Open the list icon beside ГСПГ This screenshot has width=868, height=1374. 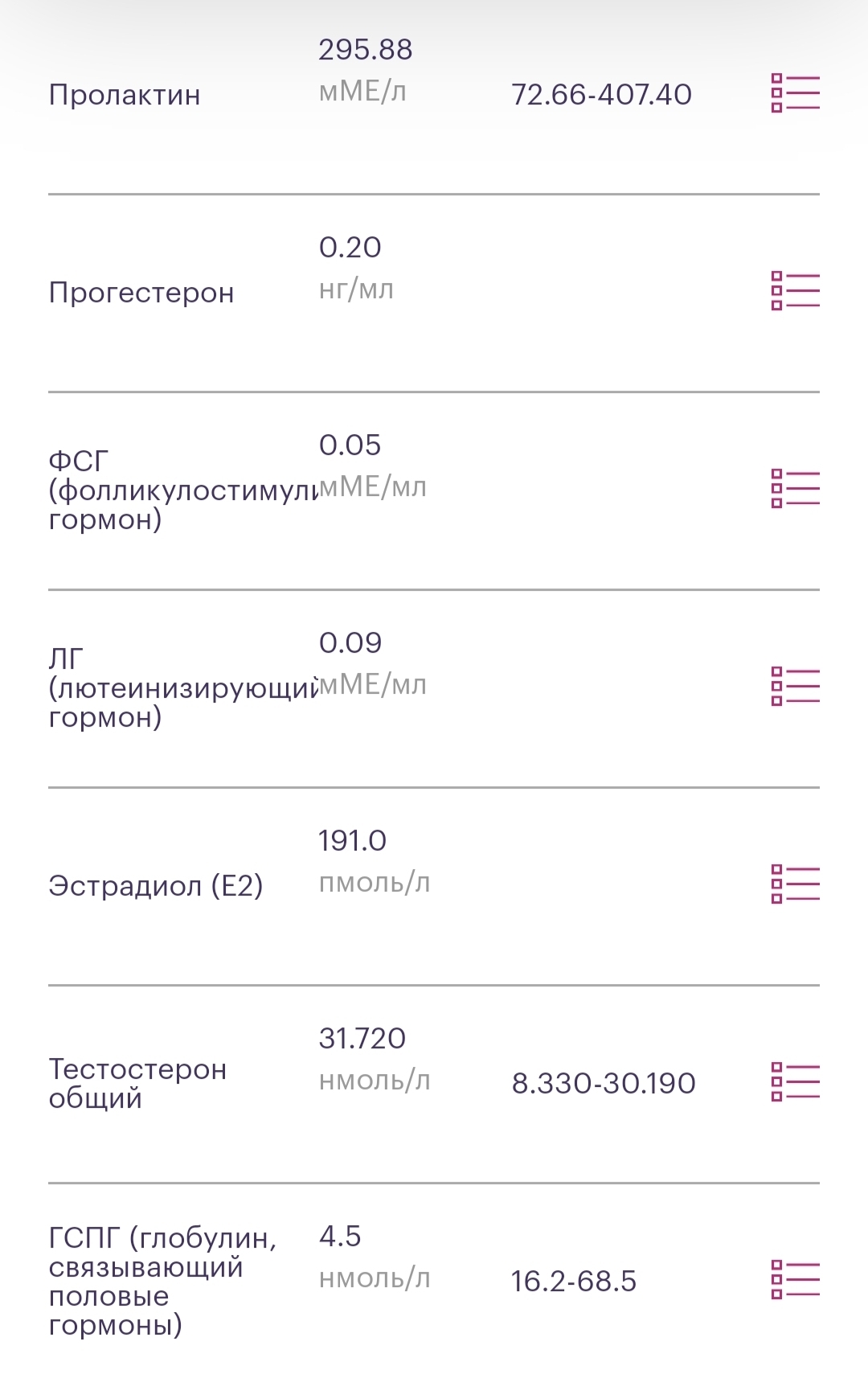(x=795, y=1280)
